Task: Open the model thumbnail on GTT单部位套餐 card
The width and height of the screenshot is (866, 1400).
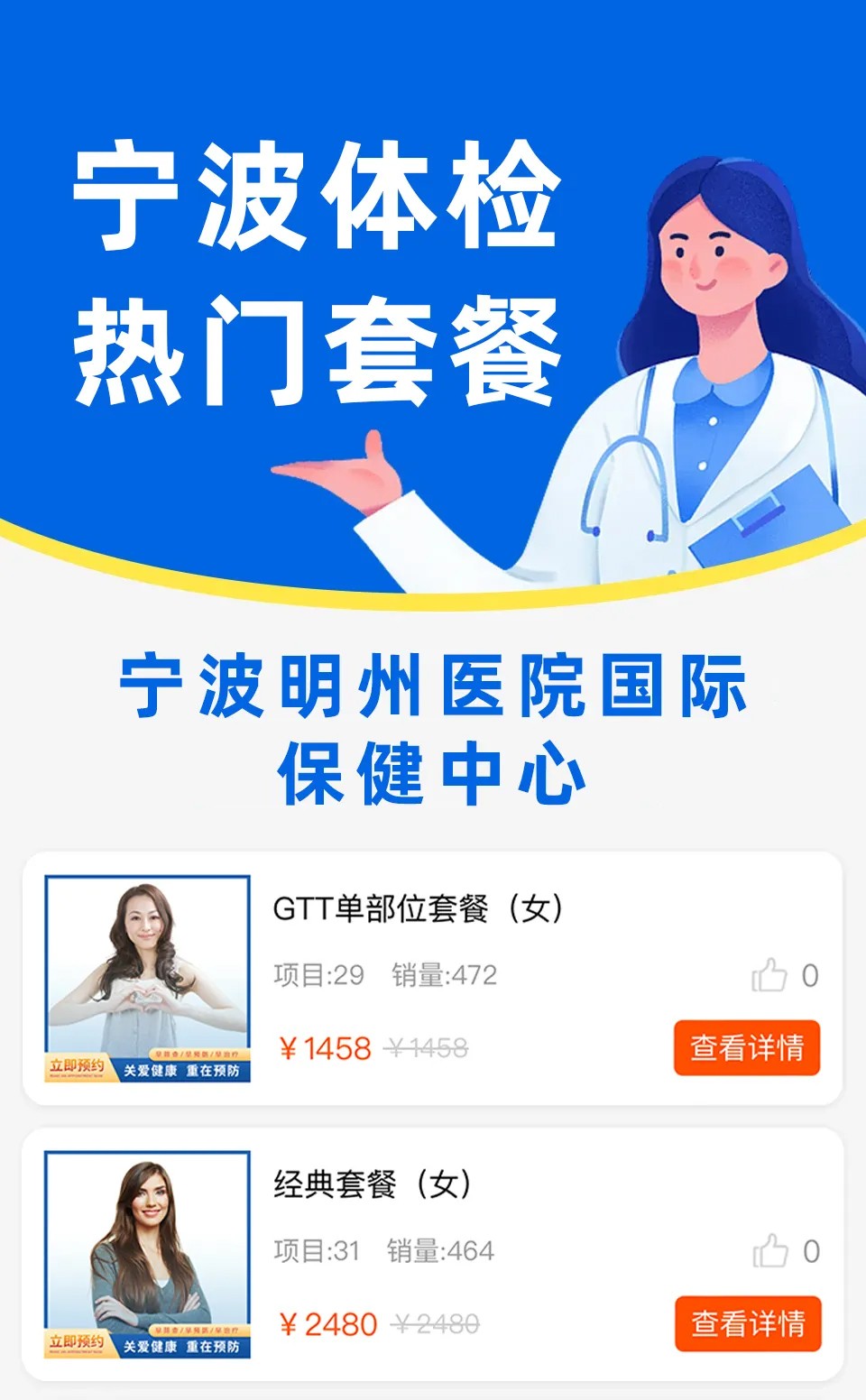Action: click(147, 974)
